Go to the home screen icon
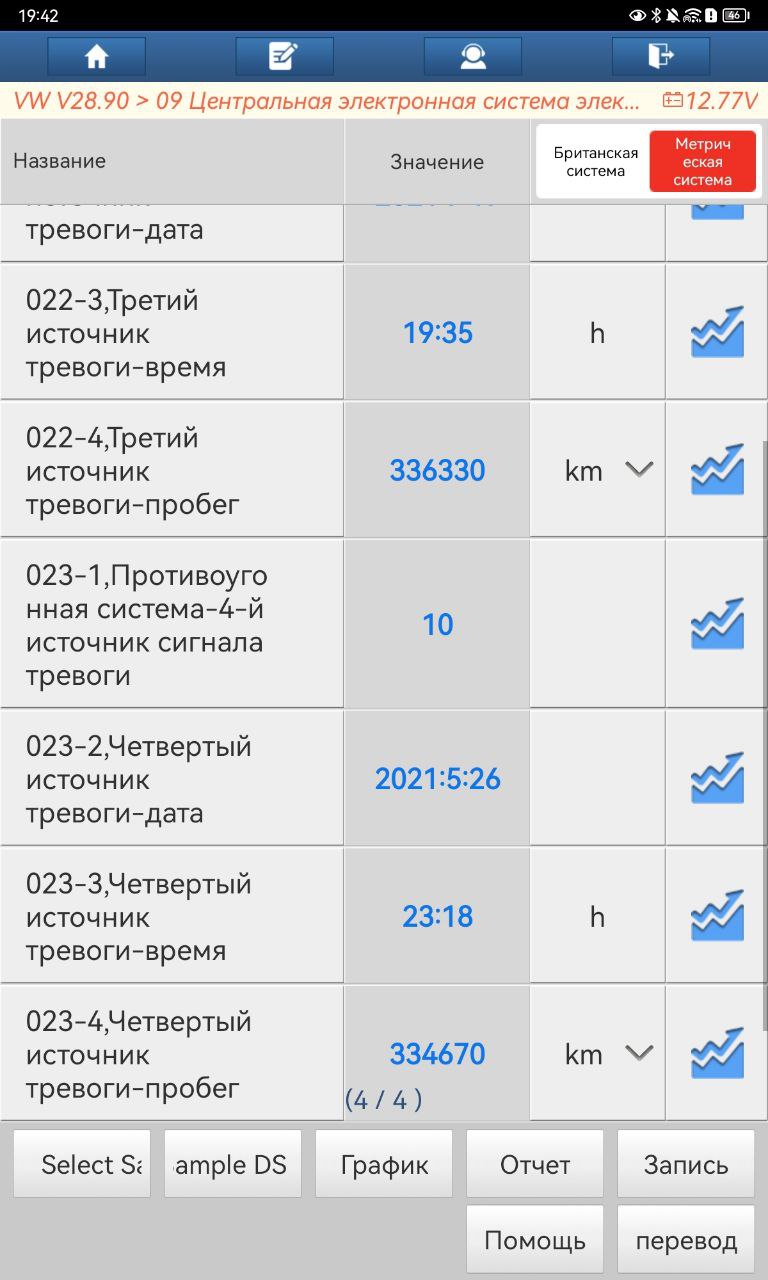768x1280 pixels. tap(97, 57)
